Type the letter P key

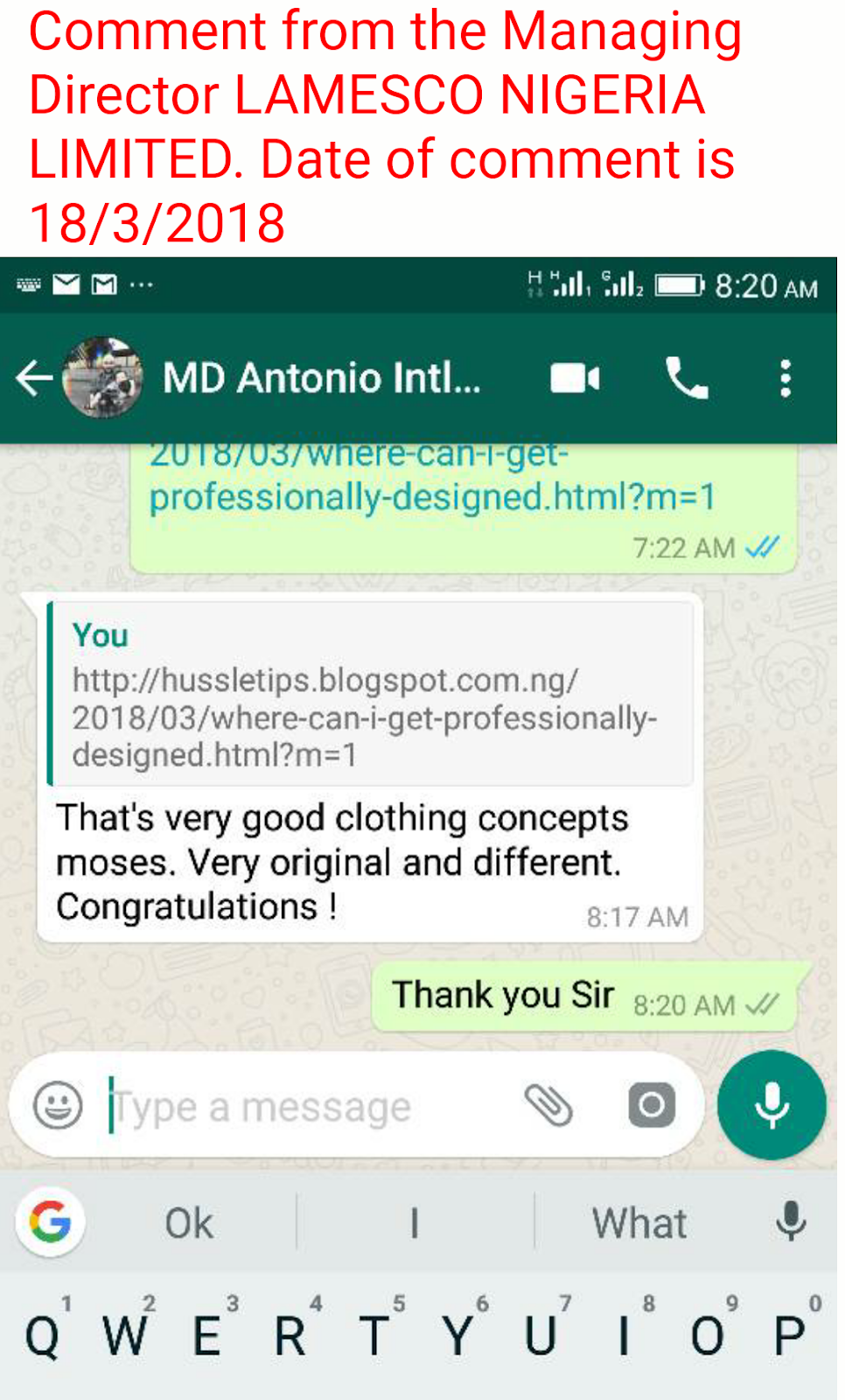tap(790, 1335)
